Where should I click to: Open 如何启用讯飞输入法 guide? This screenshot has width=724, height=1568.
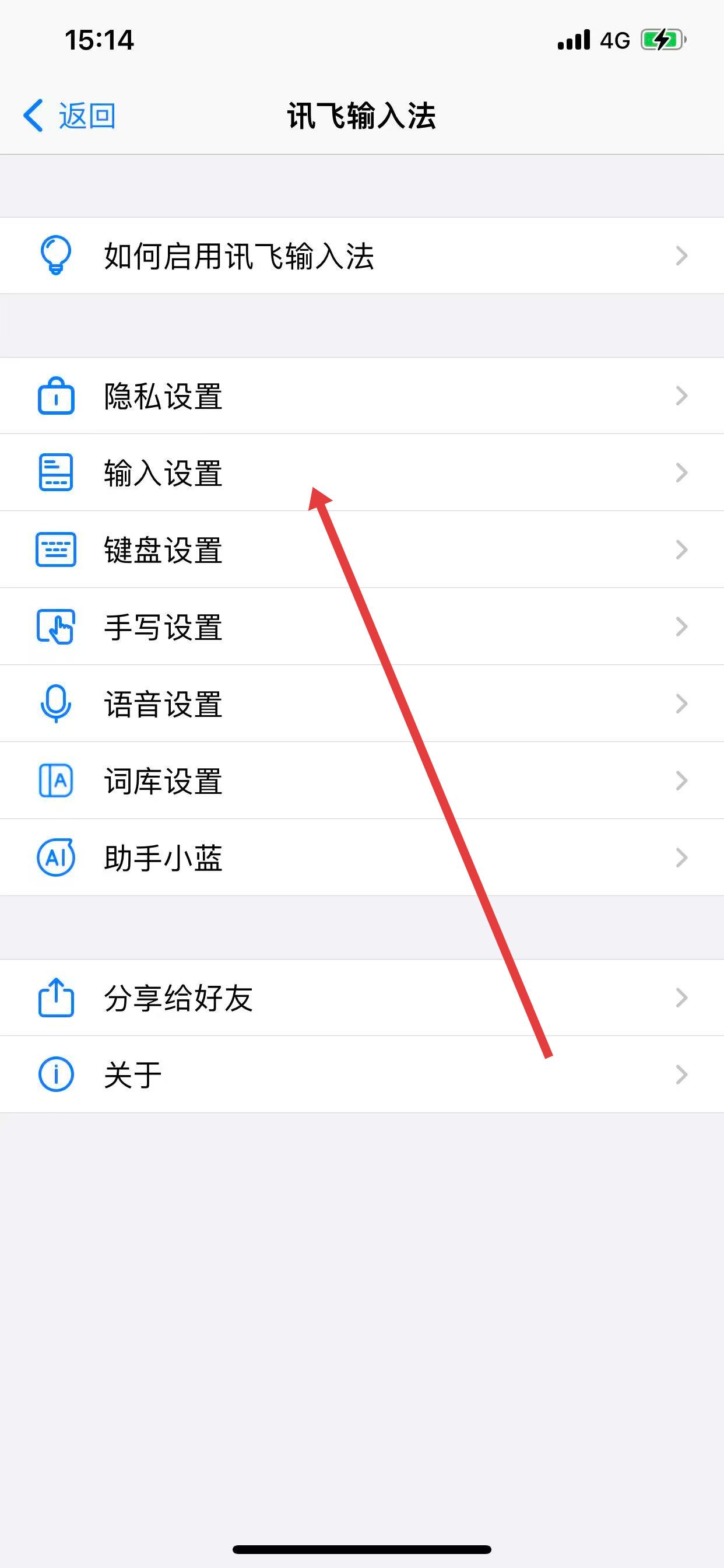click(361, 256)
